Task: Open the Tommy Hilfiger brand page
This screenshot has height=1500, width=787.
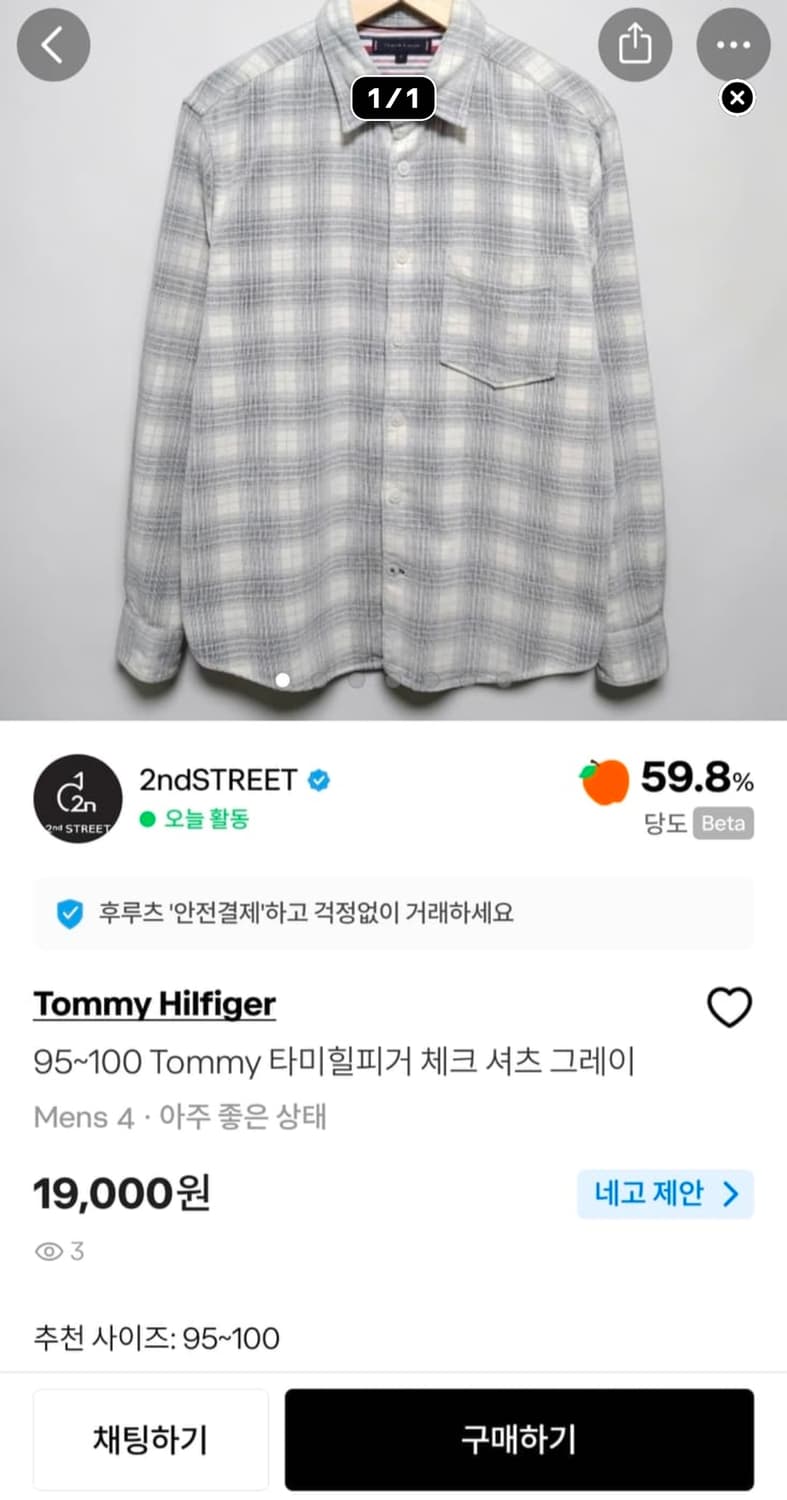Action: 153,1004
